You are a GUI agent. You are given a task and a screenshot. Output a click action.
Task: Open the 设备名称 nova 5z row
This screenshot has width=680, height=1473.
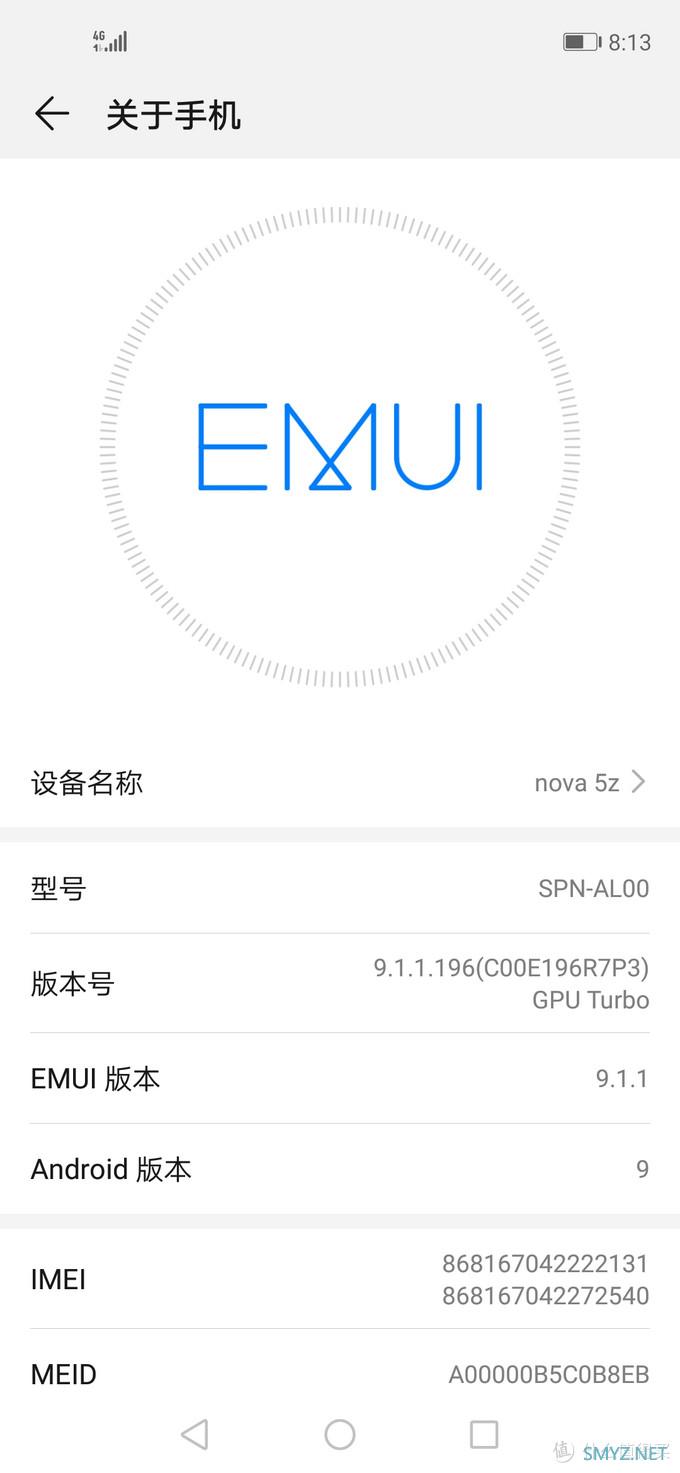click(340, 782)
